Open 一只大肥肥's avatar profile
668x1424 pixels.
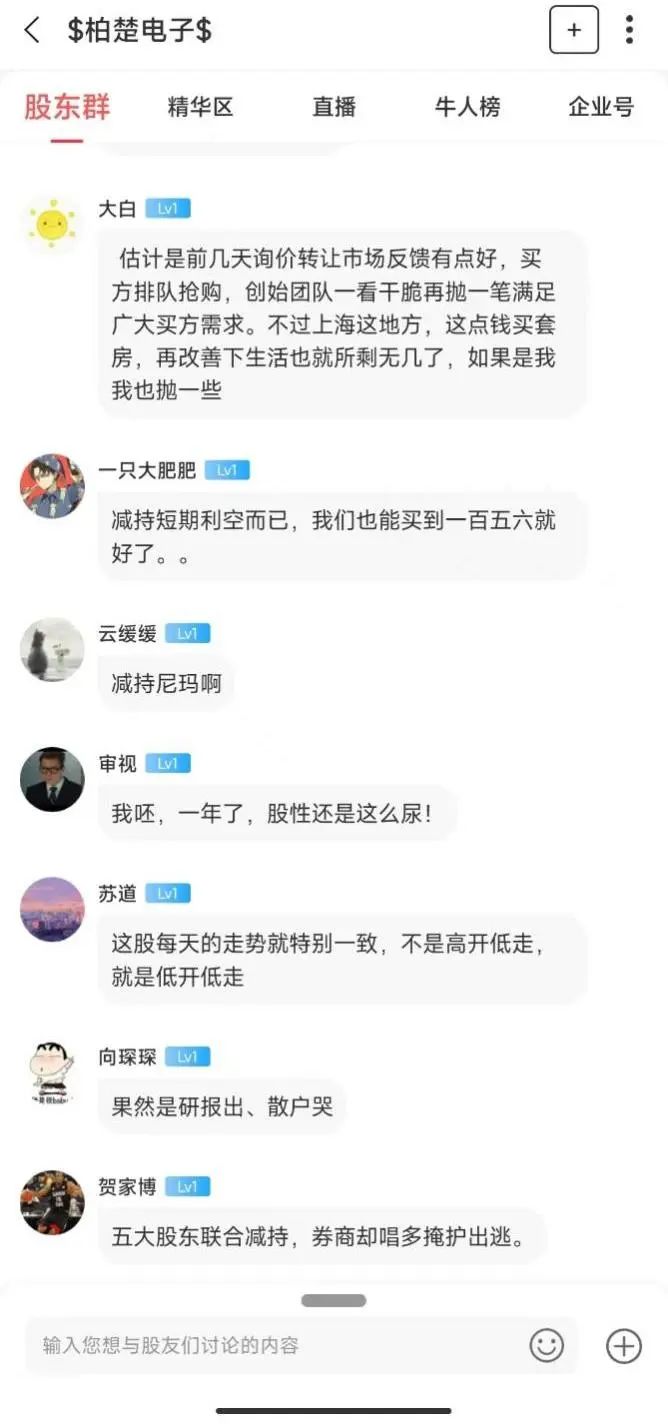point(52,487)
